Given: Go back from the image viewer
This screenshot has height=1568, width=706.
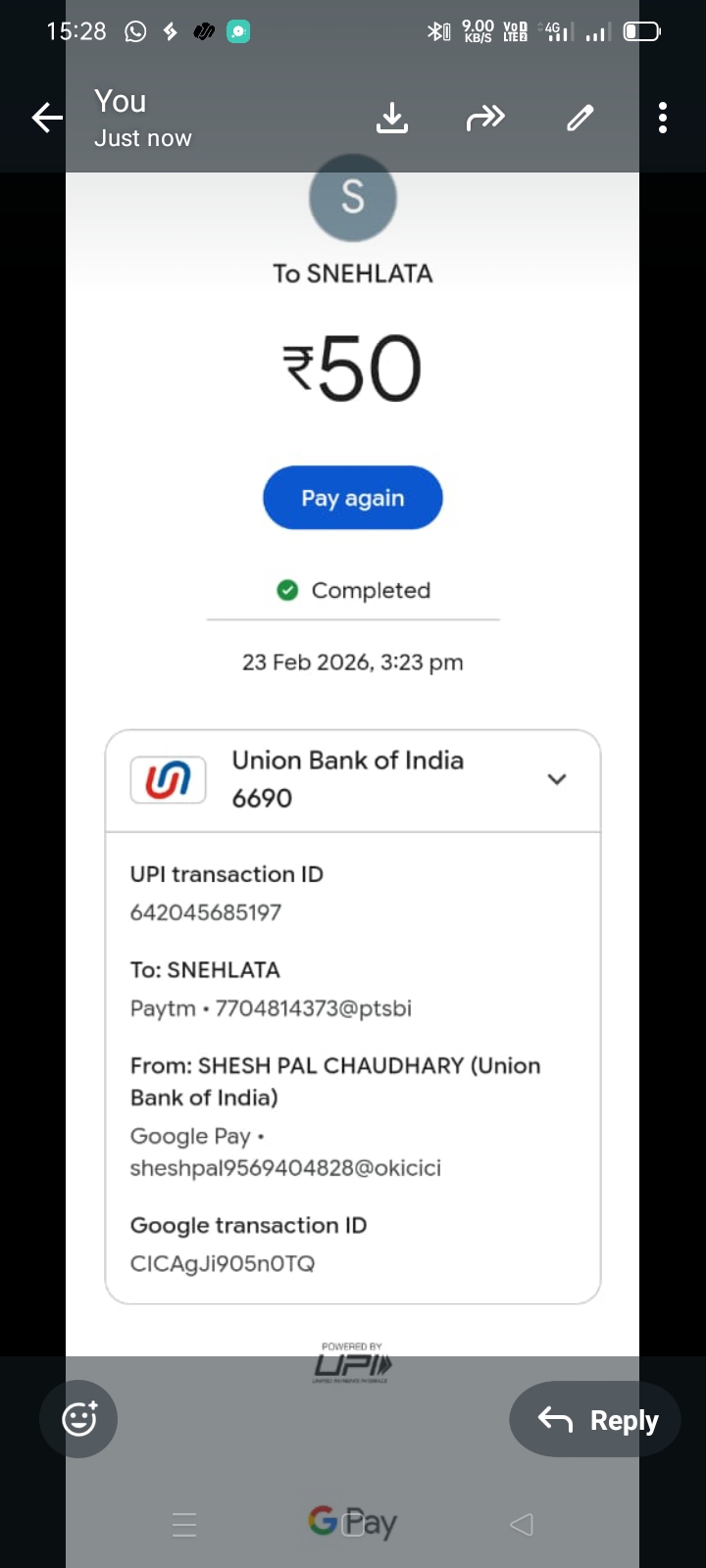Looking at the screenshot, I should pos(46,119).
